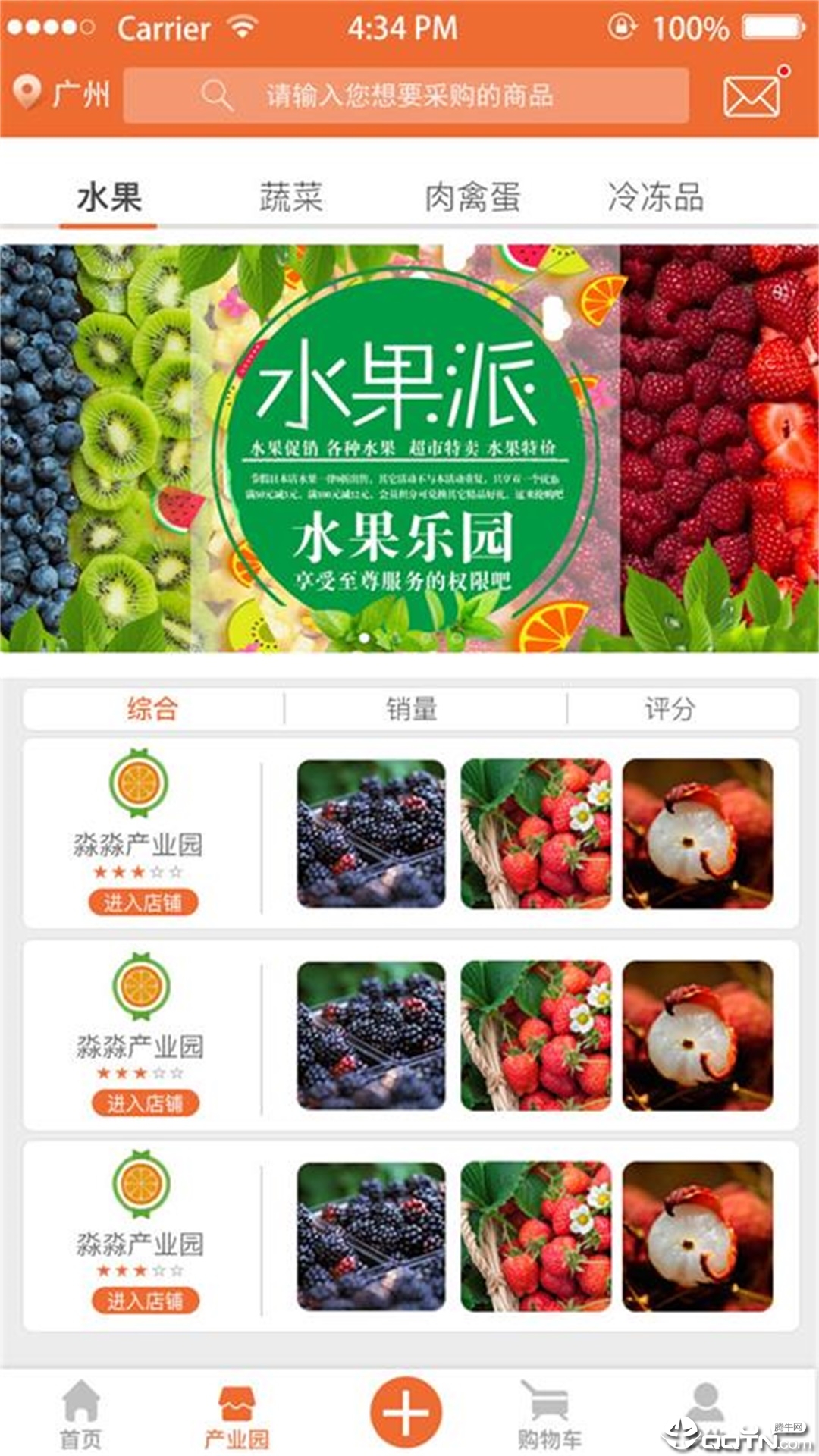This screenshot has width=819, height=1456.
Task: Open the mail/message icon at top right
Action: pos(751,95)
